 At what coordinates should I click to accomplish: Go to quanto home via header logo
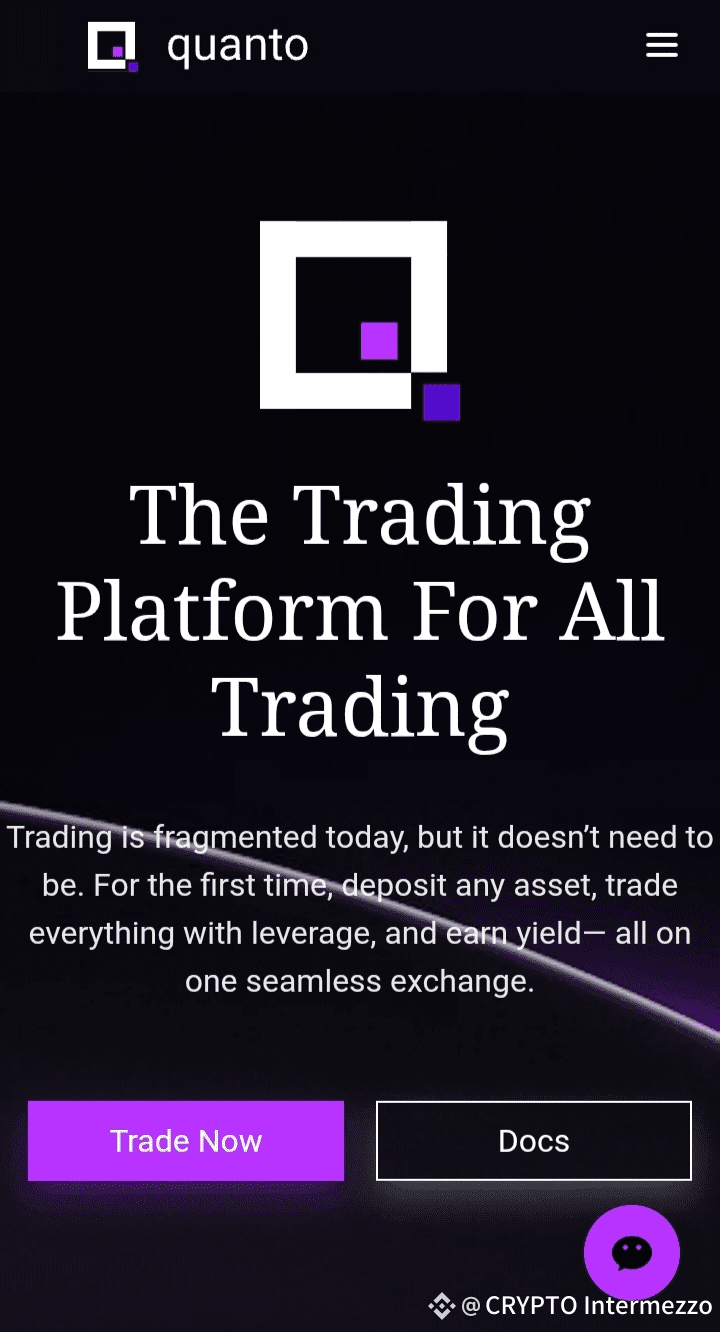pos(198,46)
